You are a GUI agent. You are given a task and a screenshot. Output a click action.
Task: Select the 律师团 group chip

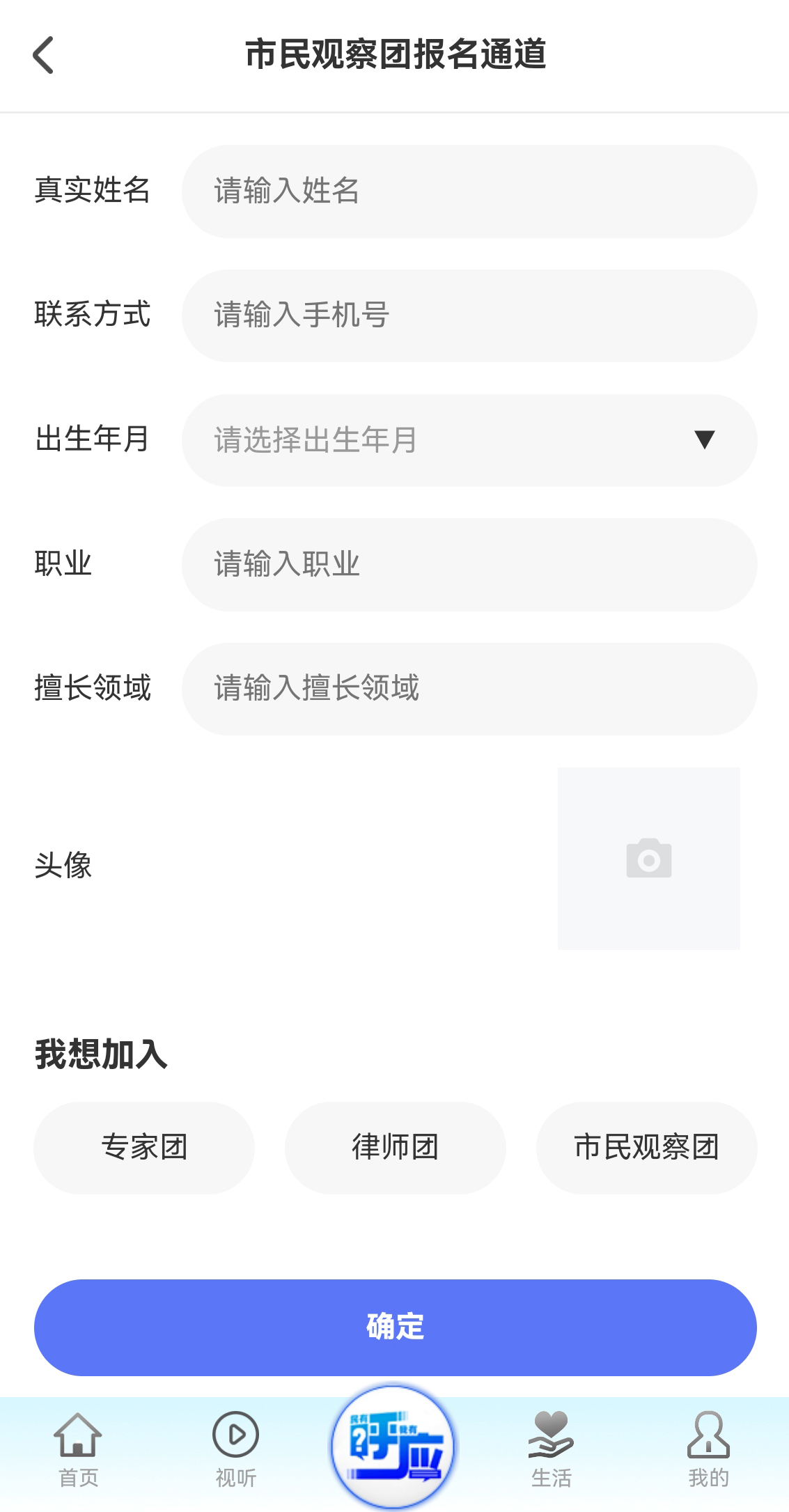[x=395, y=1147]
